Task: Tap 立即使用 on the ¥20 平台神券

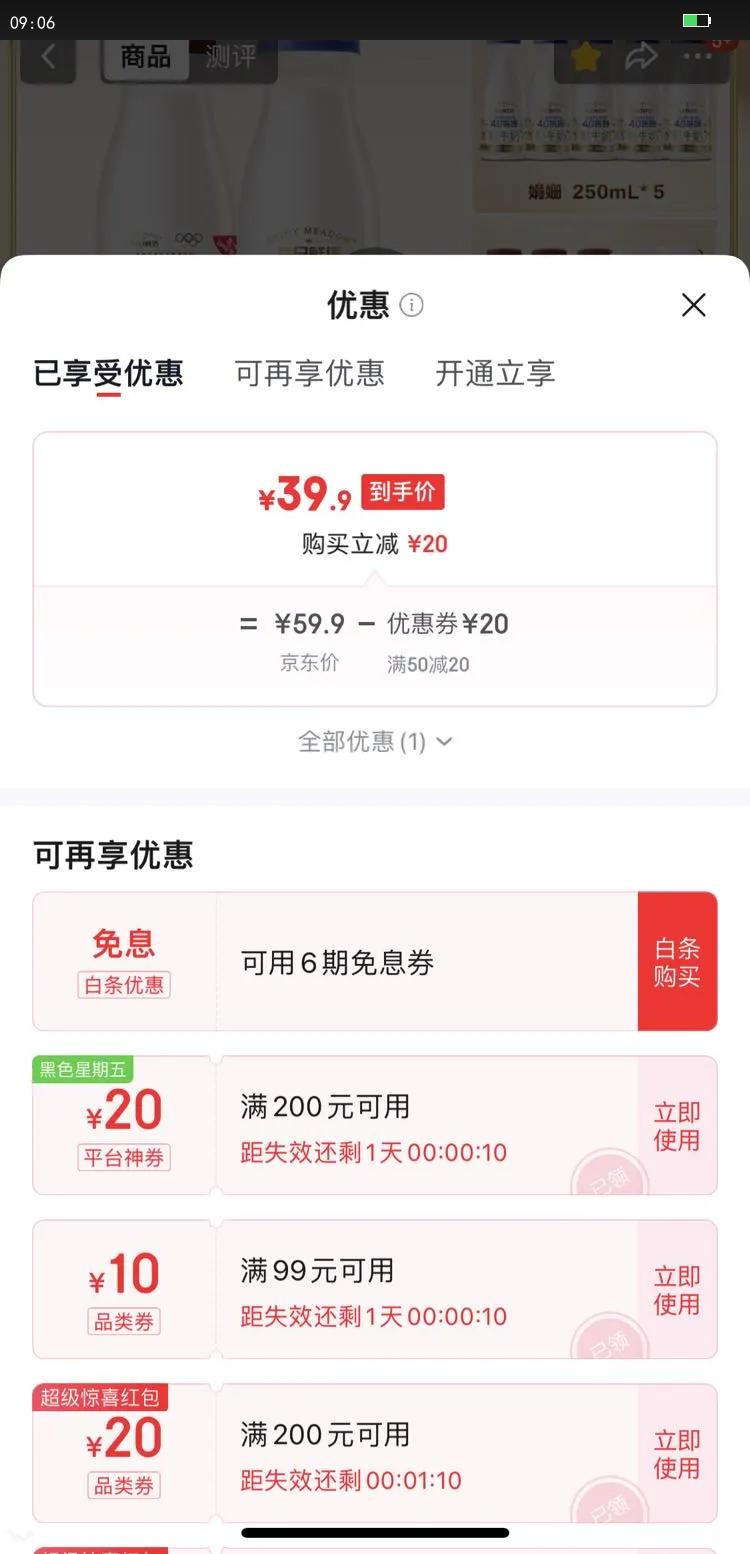Action: (x=677, y=1126)
